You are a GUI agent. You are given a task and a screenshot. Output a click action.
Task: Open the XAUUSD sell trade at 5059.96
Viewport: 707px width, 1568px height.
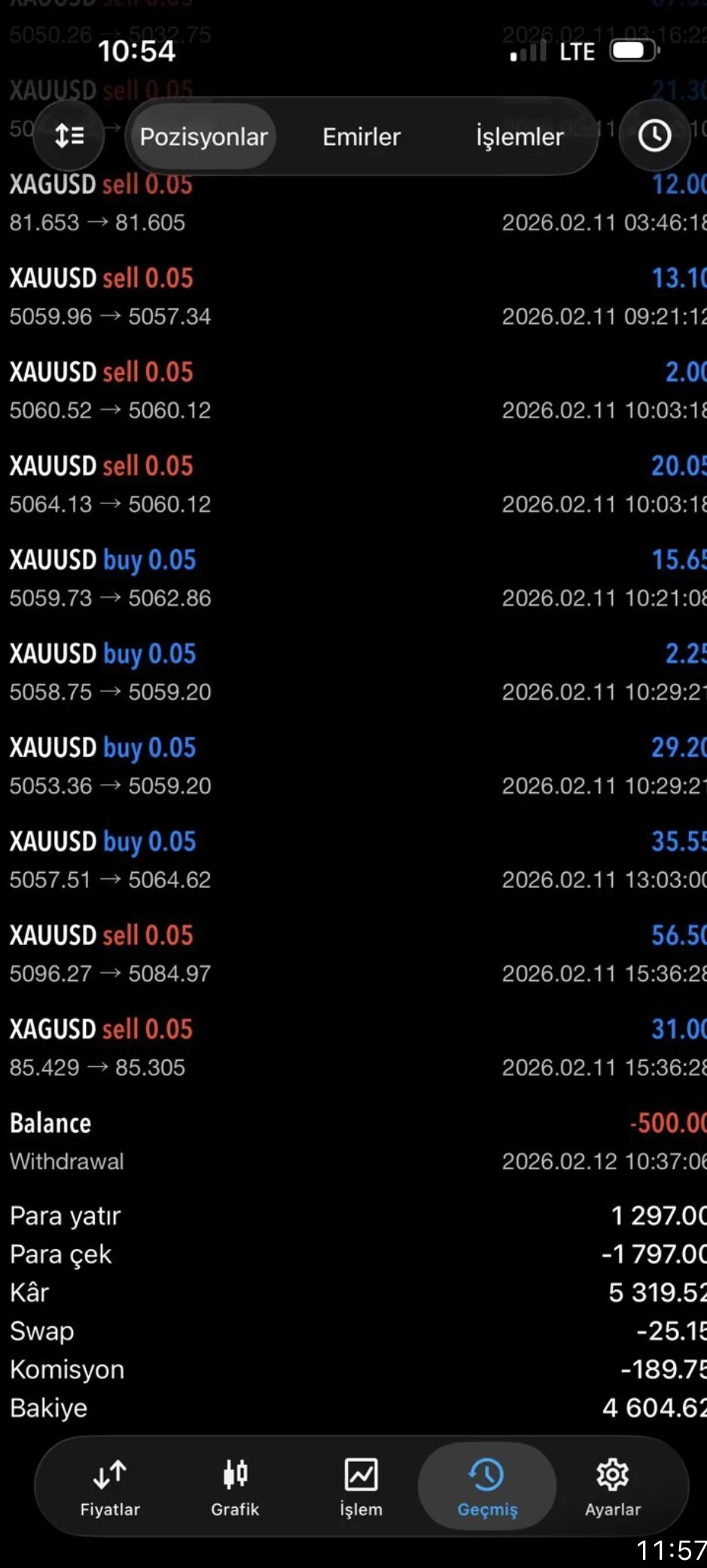353,297
